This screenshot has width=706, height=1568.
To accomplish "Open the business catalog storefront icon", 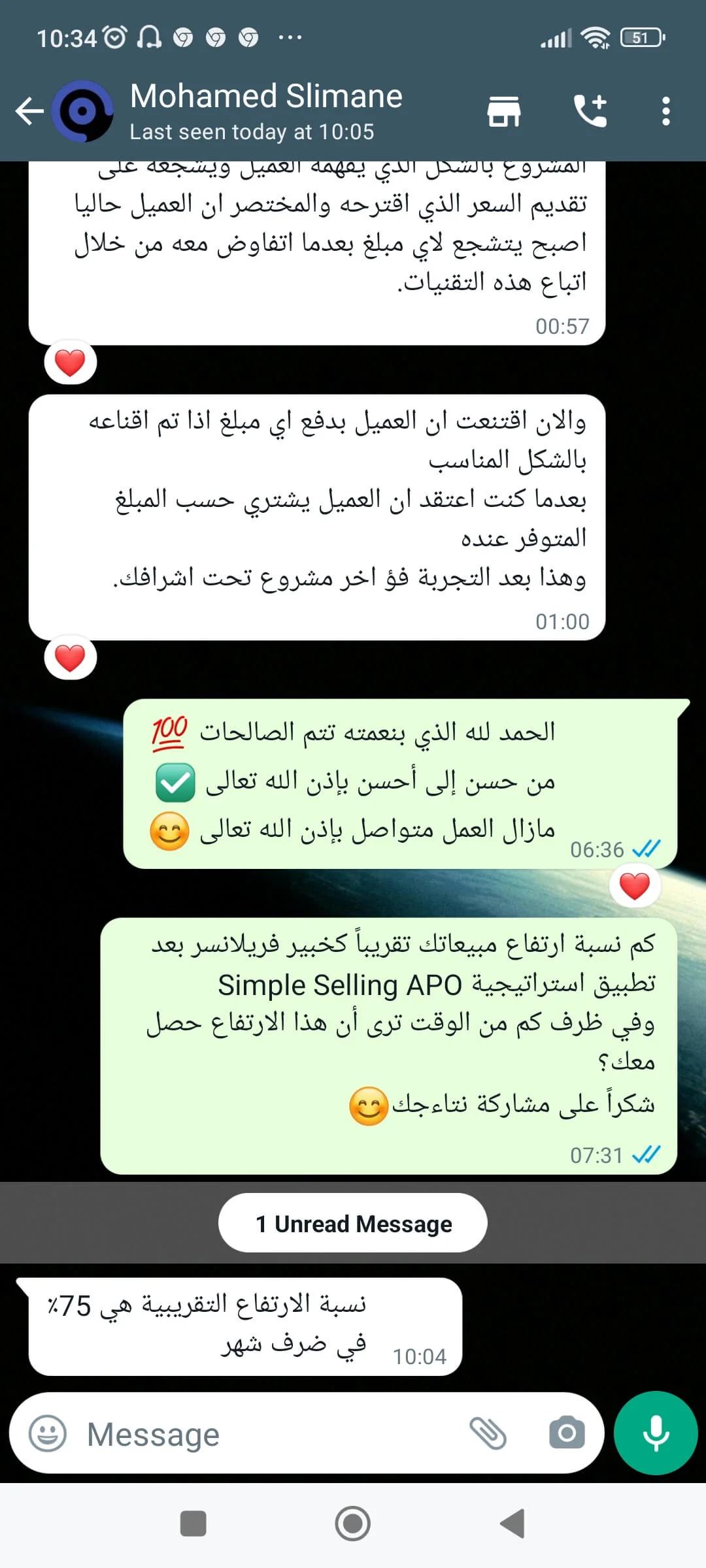I will [503, 111].
